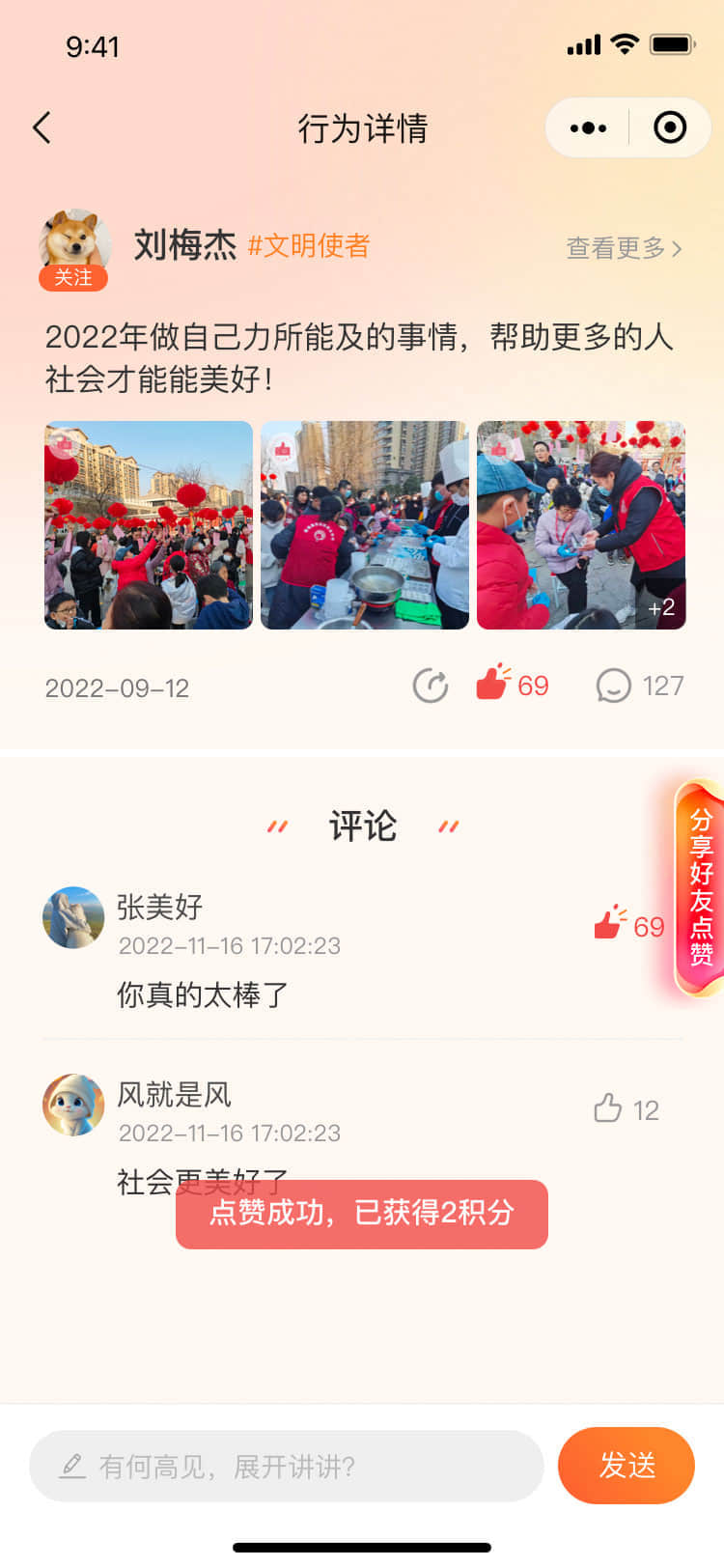Toggle follow on 刘梅杰 via 关注 badge
The image size is (724, 1568).
click(x=73, y=278)
